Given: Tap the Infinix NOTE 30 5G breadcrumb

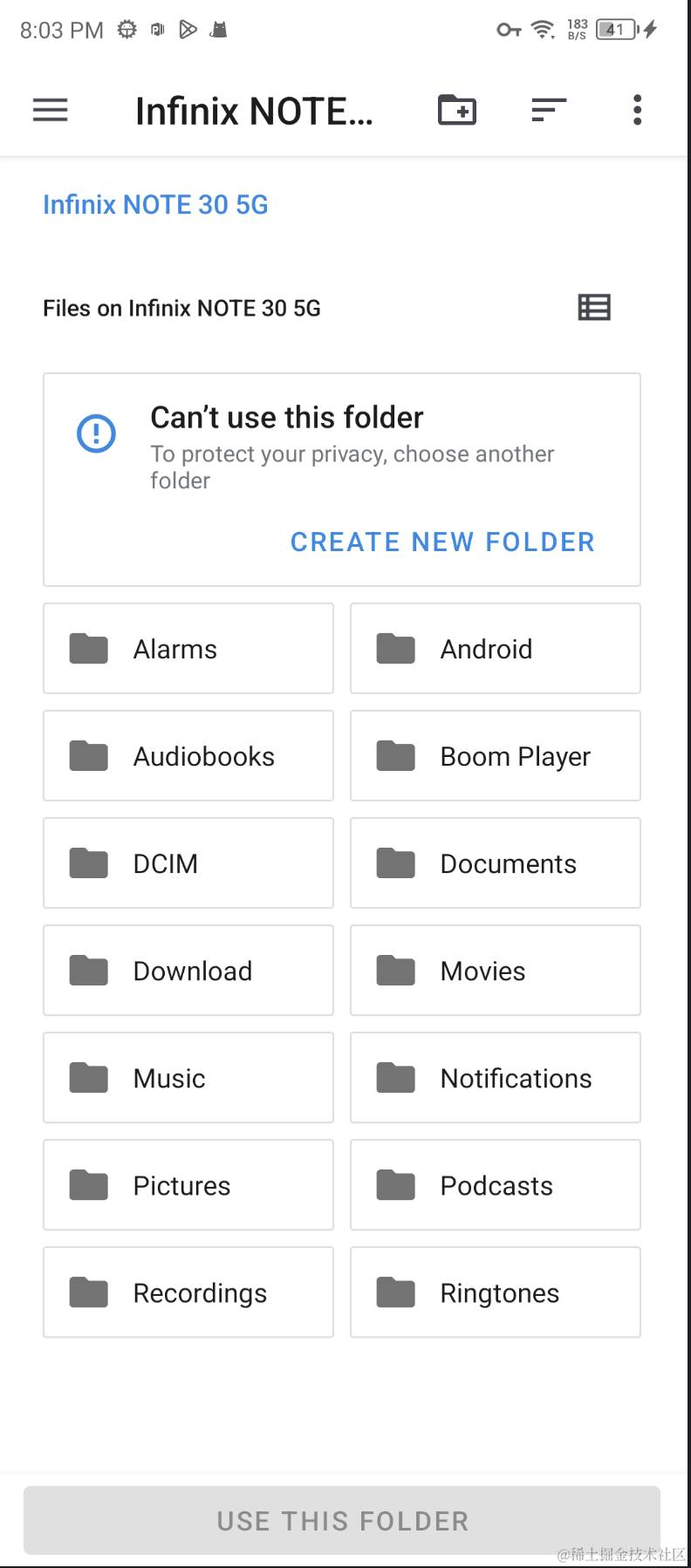Looking at the screenshot, I should [x=155, y=204].
